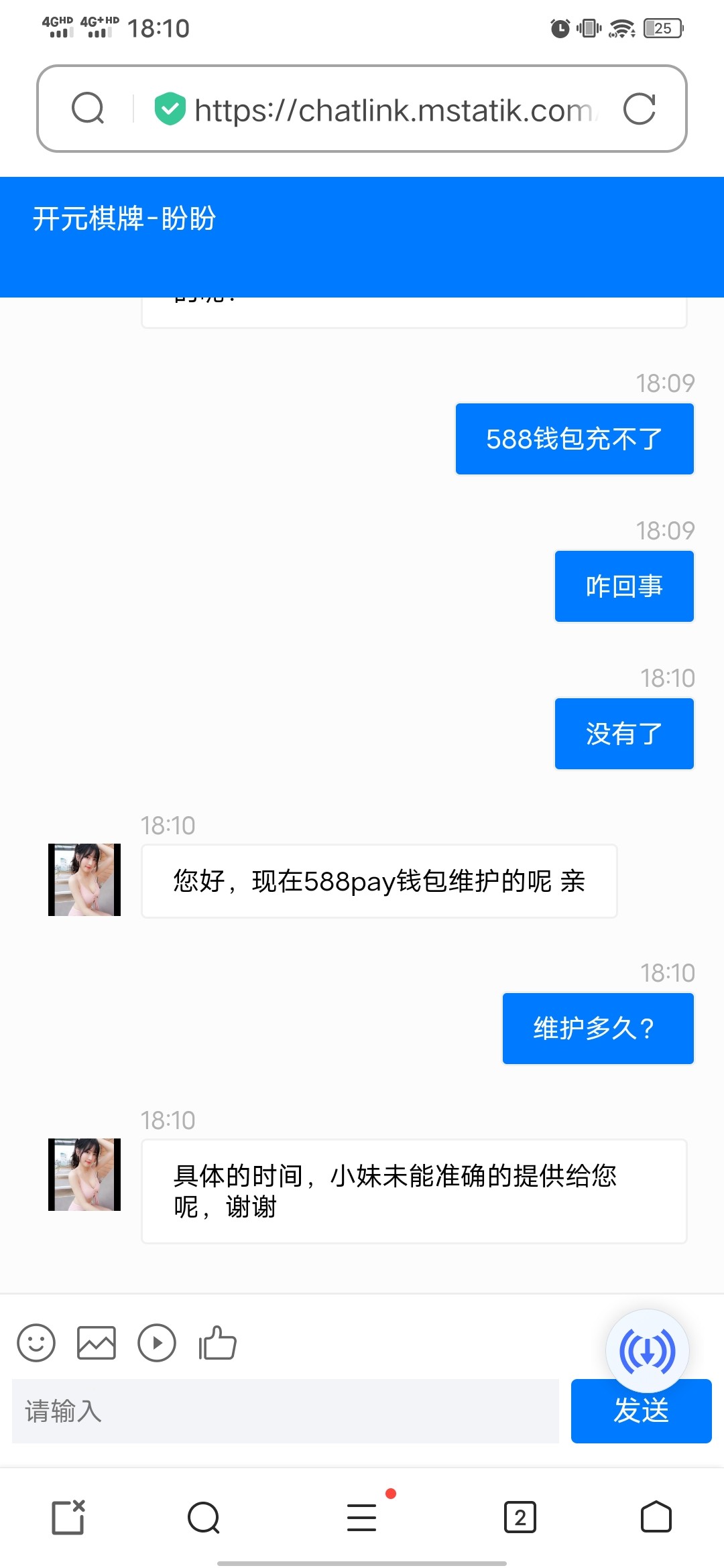
Task: Tap the search icon in bottom navigation
Action: tap(202, 1518)
